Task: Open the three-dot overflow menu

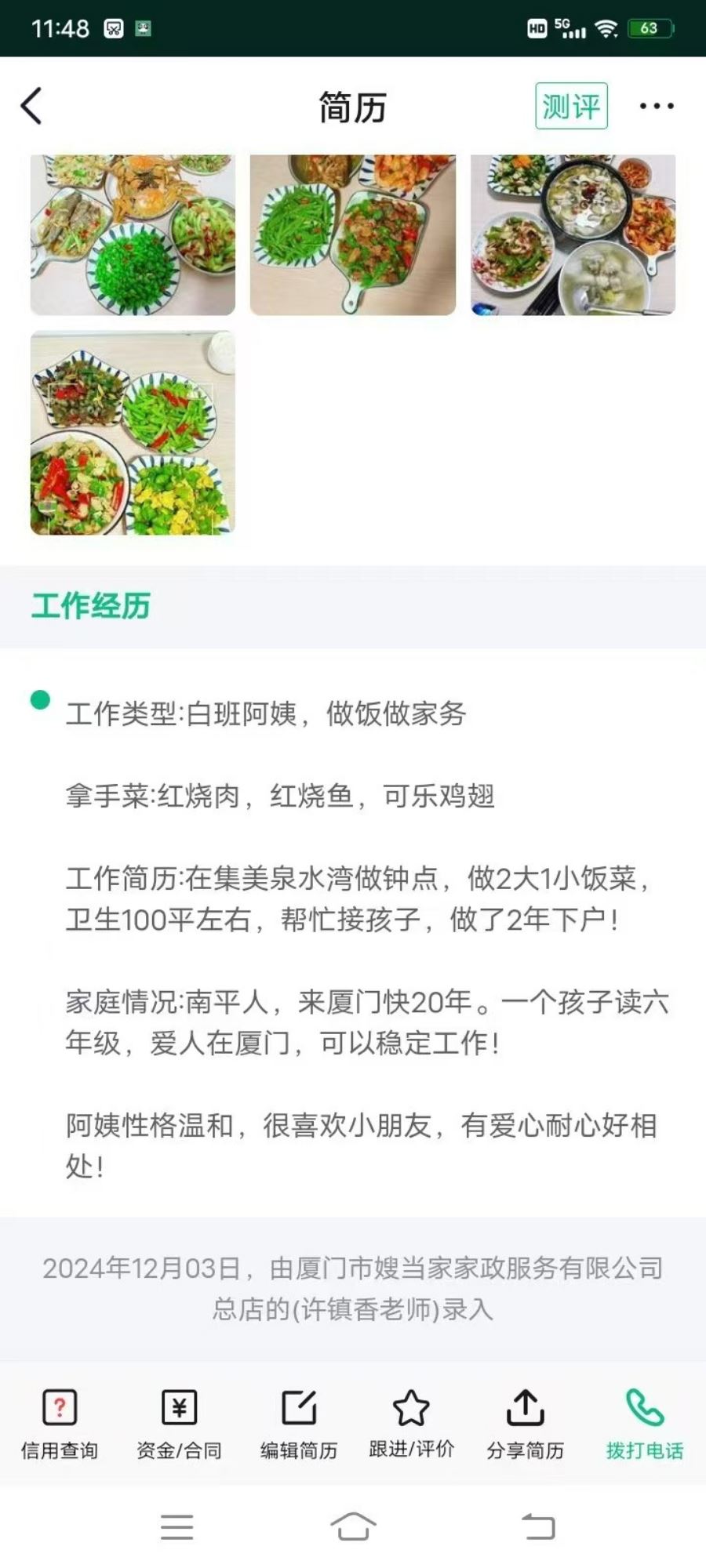Action: [x=656, y=106]
